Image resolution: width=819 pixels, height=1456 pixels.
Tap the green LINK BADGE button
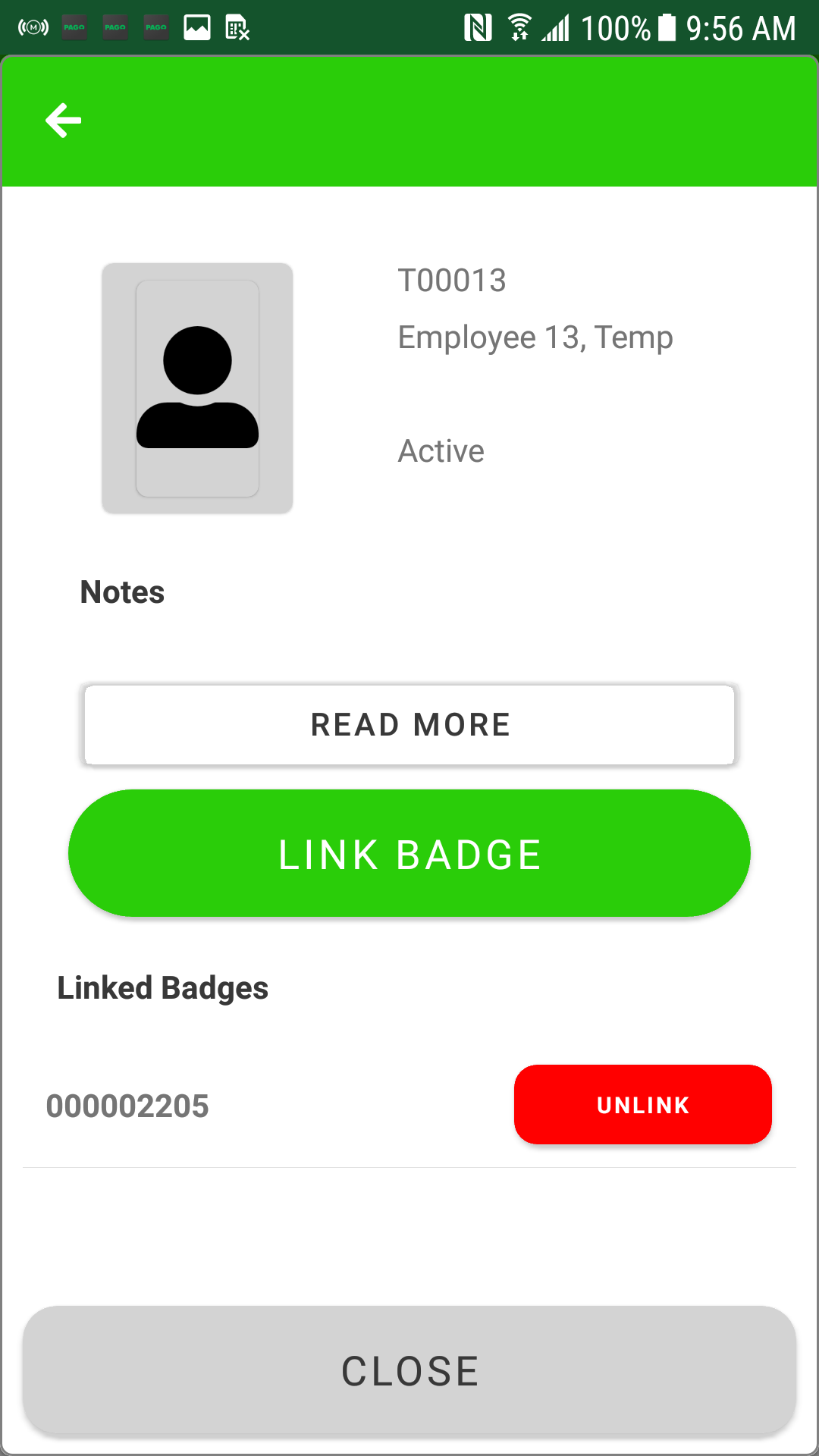pyautogui.click(x=409, y=853)
